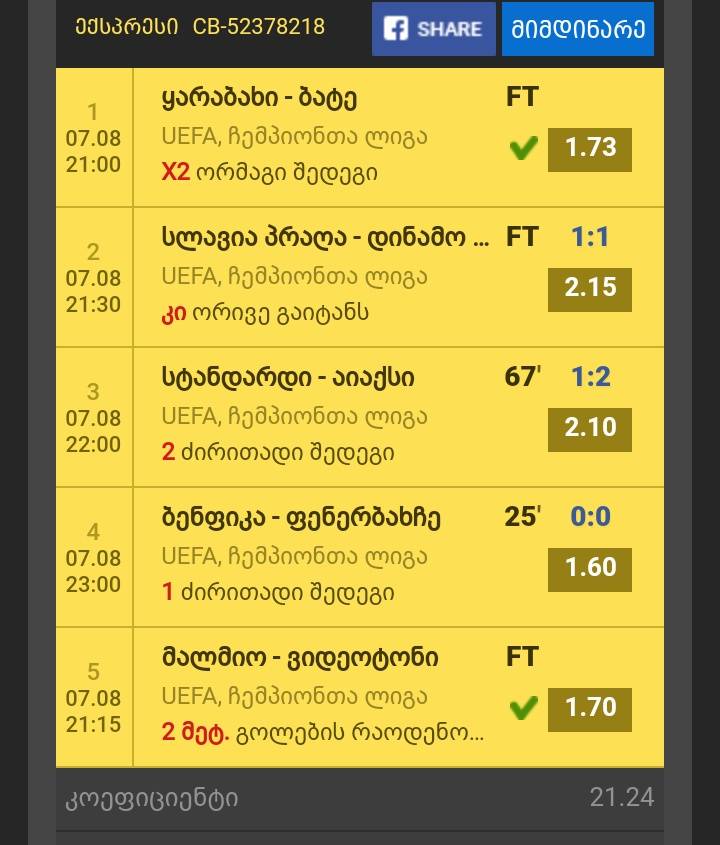Image resolution: width=720 pixels, height=845 pixels.
Task: Click the green checkmark beside მალმიო - ვიდეოტონი
Action: 523,706
